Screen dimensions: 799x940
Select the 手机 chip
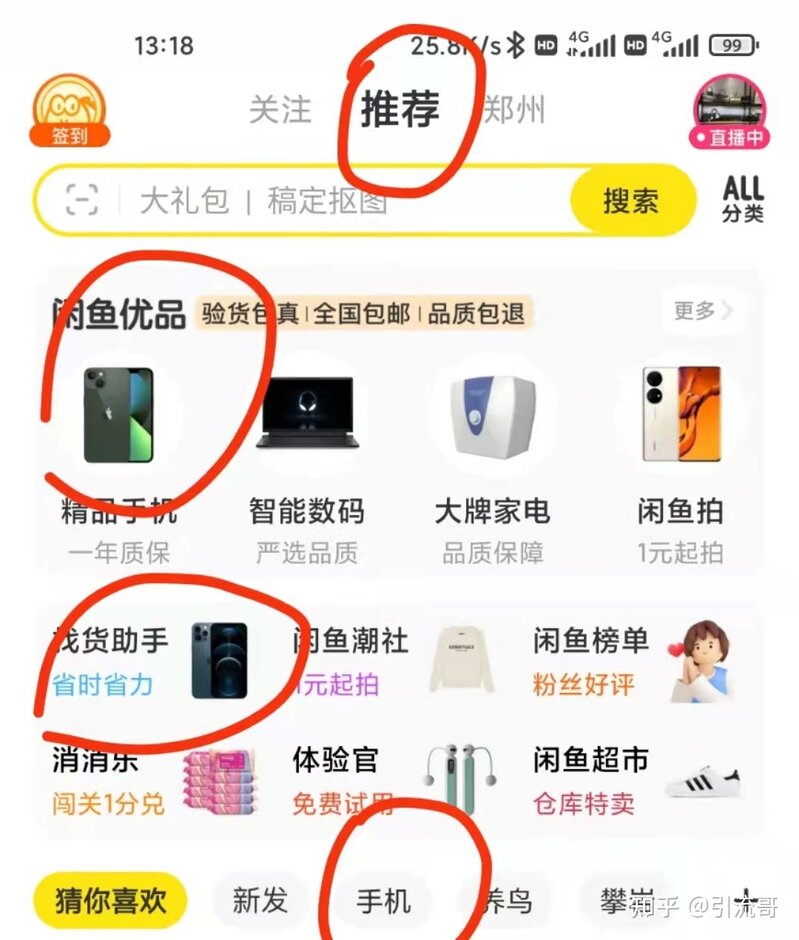(384, 900)
